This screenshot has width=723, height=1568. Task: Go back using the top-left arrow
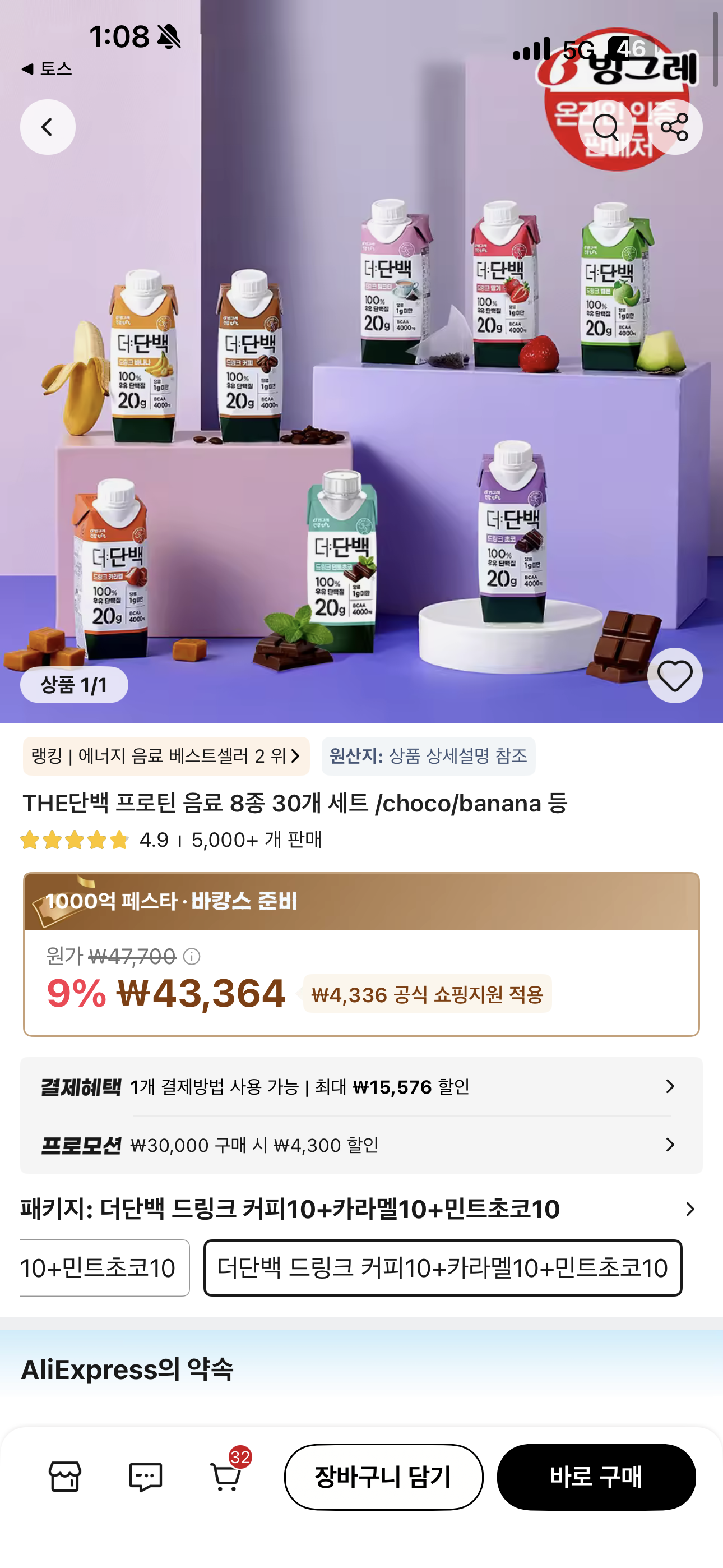click(48, 127)
